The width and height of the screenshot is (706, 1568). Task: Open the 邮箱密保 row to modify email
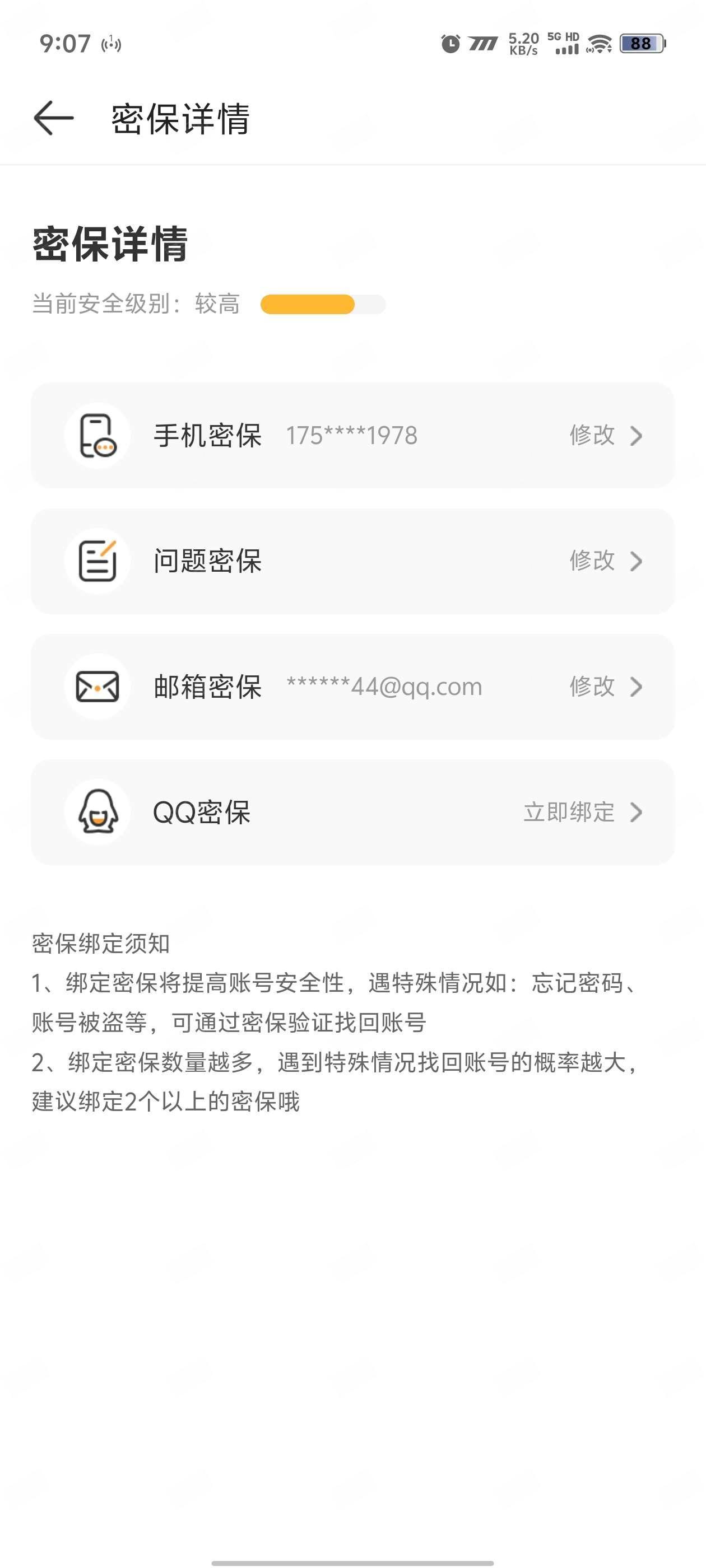click(352, 687)
